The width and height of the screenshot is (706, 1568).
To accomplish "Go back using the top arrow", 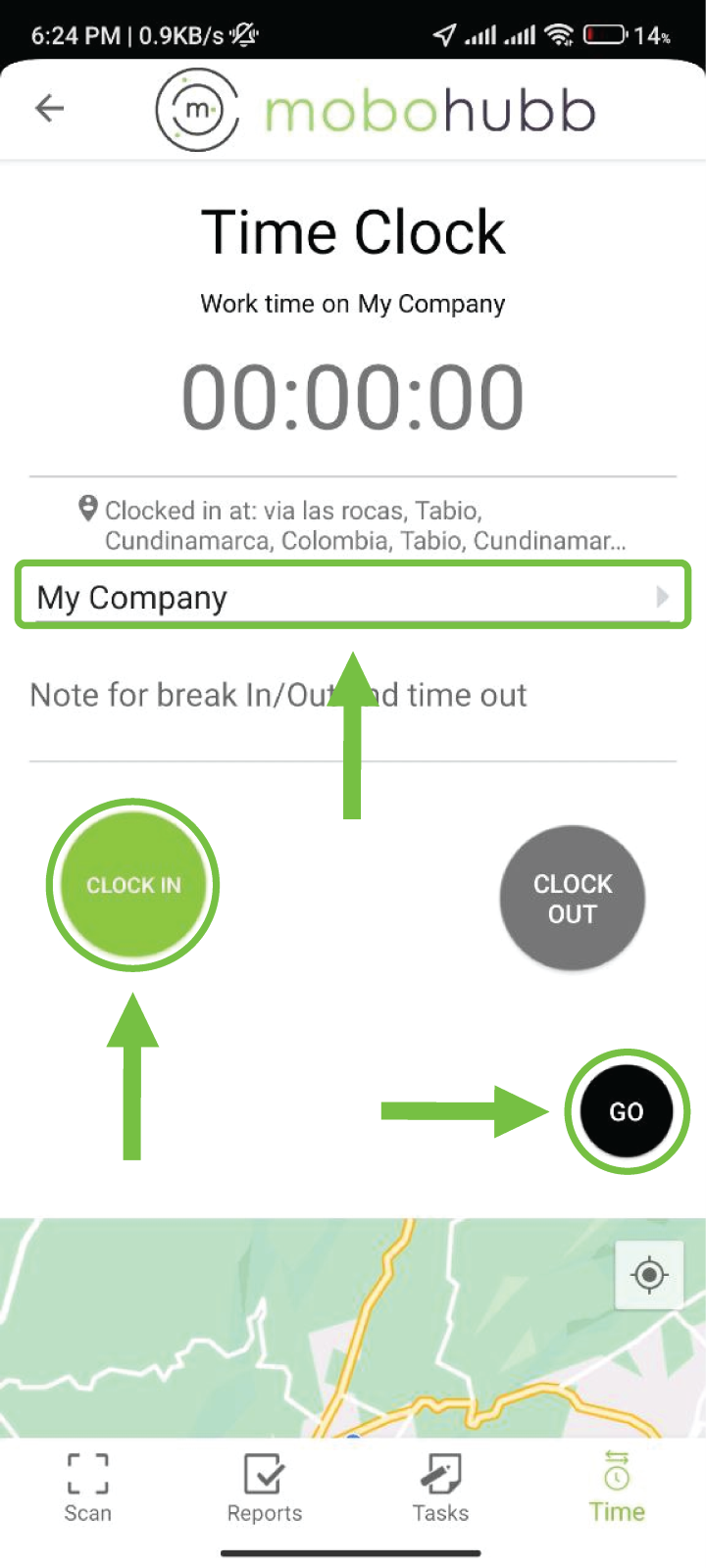I will [x=49, y=108].
